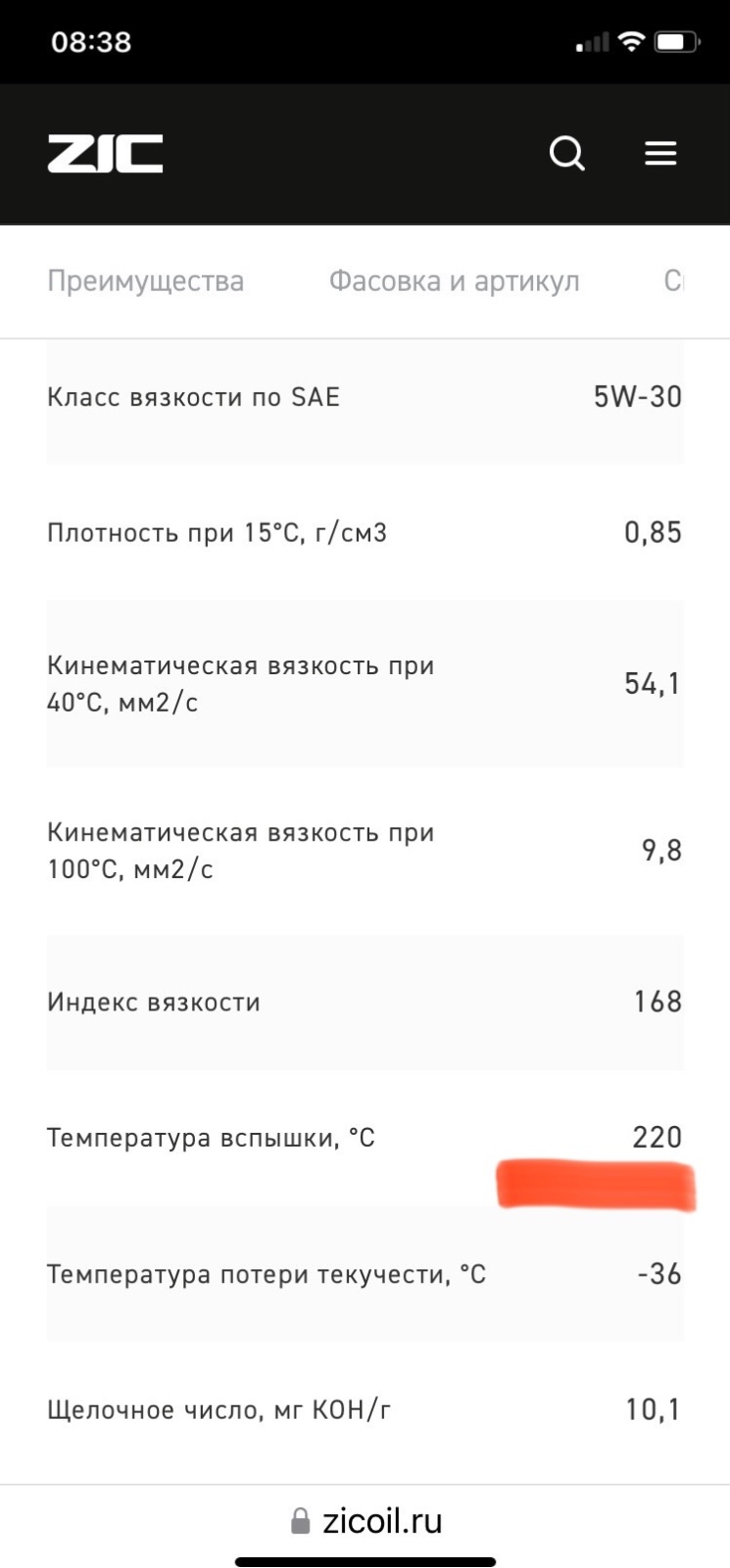Open the site search magnifier

pyautogui.click(x=566, y=154)
